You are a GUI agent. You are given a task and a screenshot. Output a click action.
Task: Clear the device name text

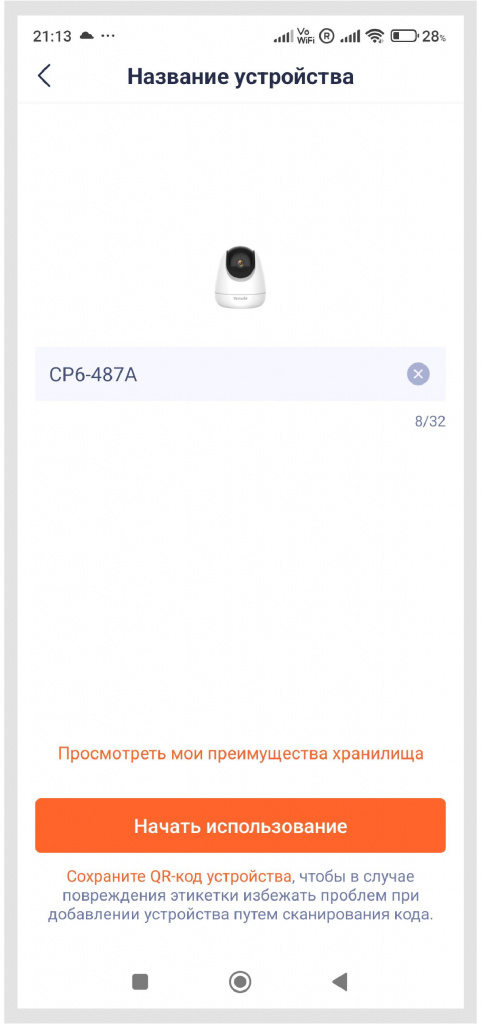tap(418, 374)
